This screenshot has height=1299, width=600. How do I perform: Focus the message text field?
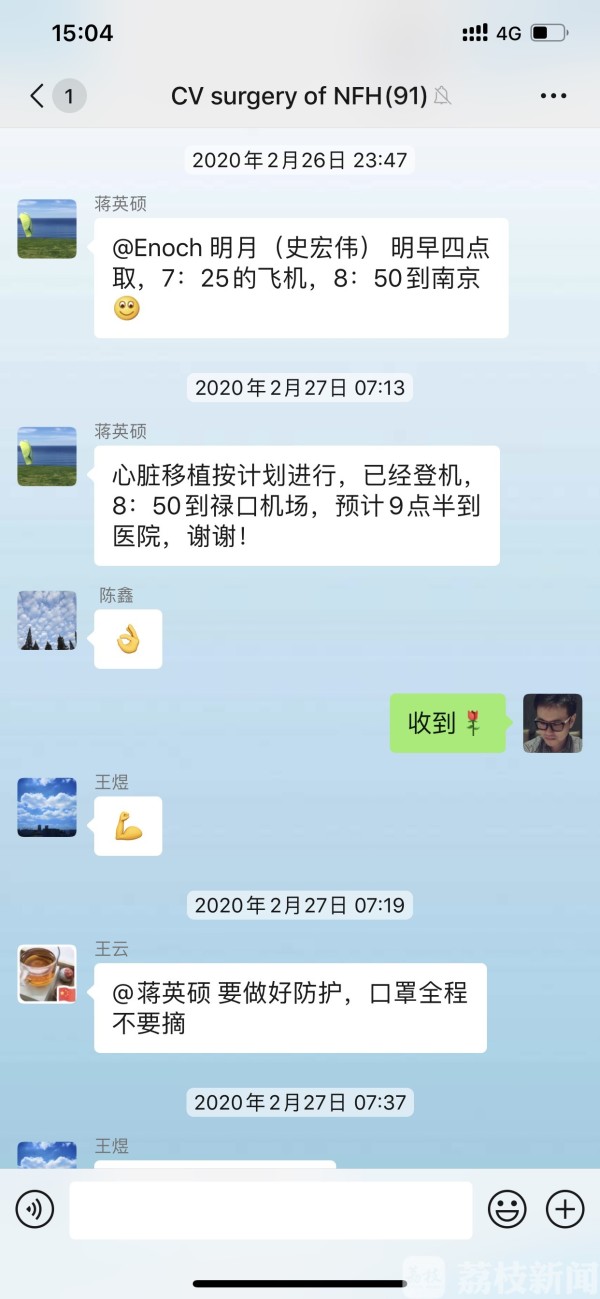[x=270, y=1210]
